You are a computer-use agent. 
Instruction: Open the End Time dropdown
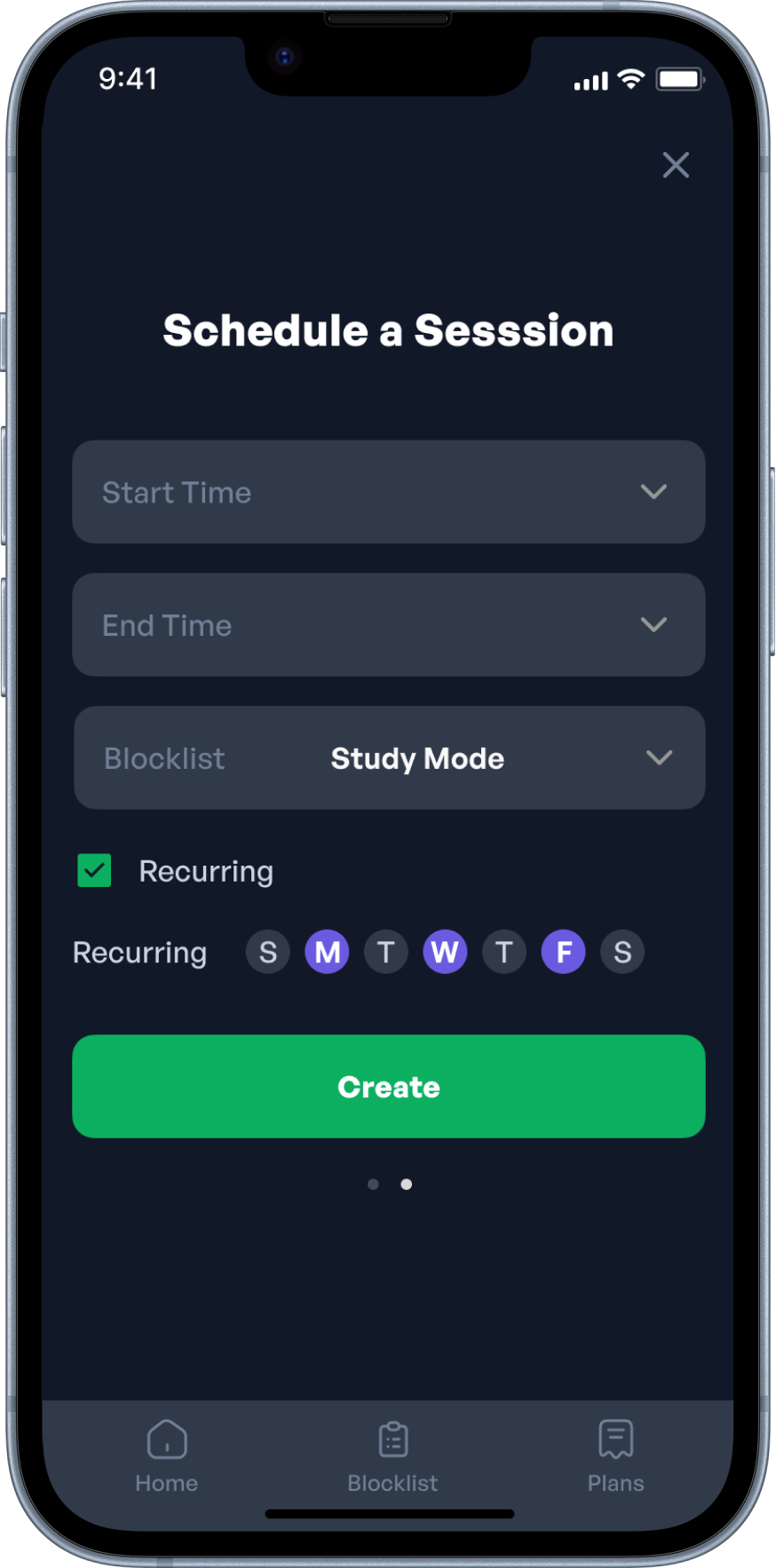(388, 625)
